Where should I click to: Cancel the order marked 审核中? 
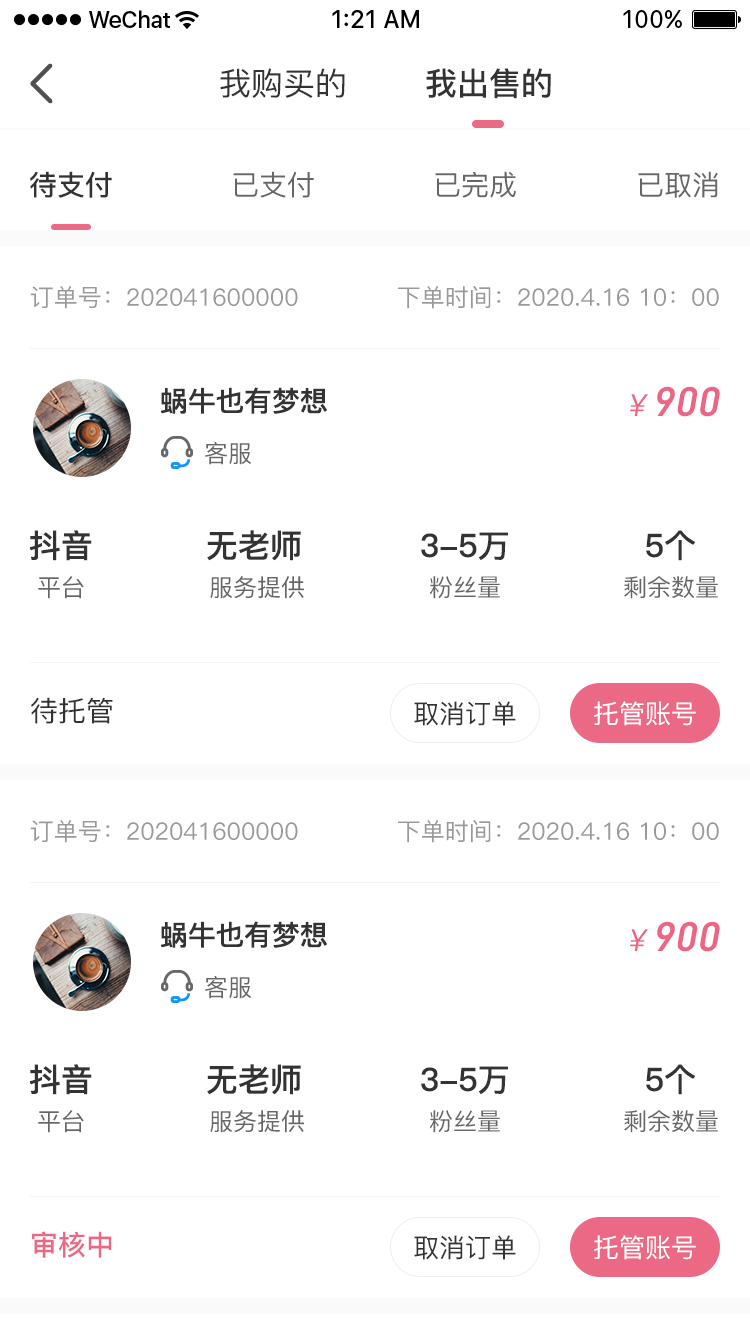(465, 1247)
